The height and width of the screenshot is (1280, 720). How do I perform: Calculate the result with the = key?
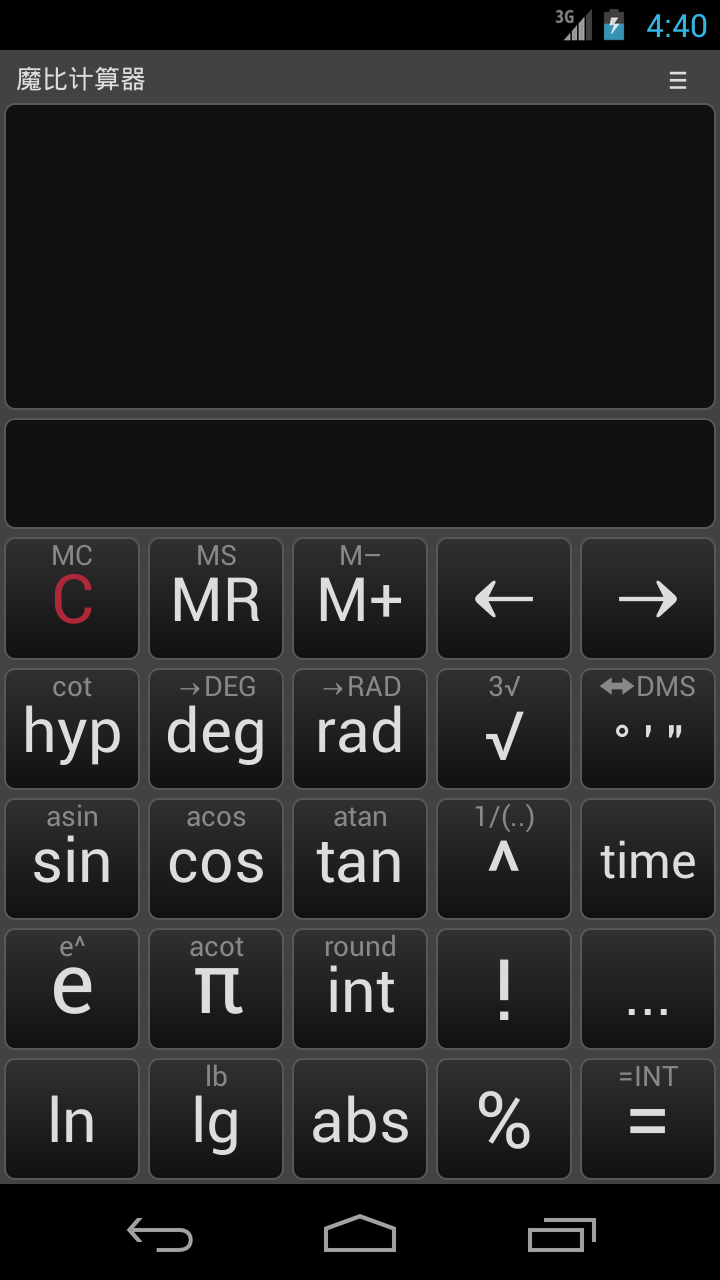point(648,1119)
